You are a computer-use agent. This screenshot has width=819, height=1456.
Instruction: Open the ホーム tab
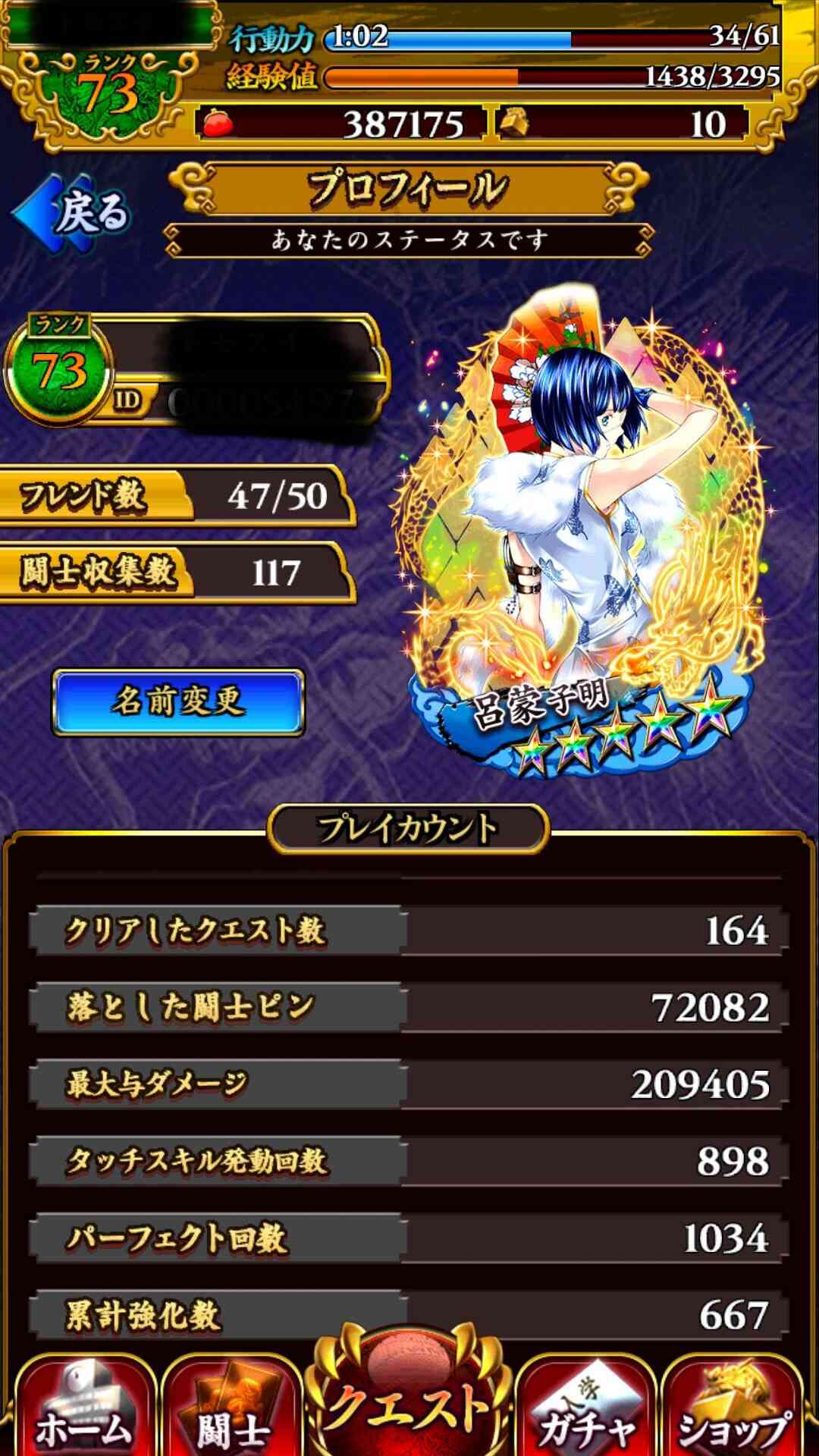tap(84, 1405)
